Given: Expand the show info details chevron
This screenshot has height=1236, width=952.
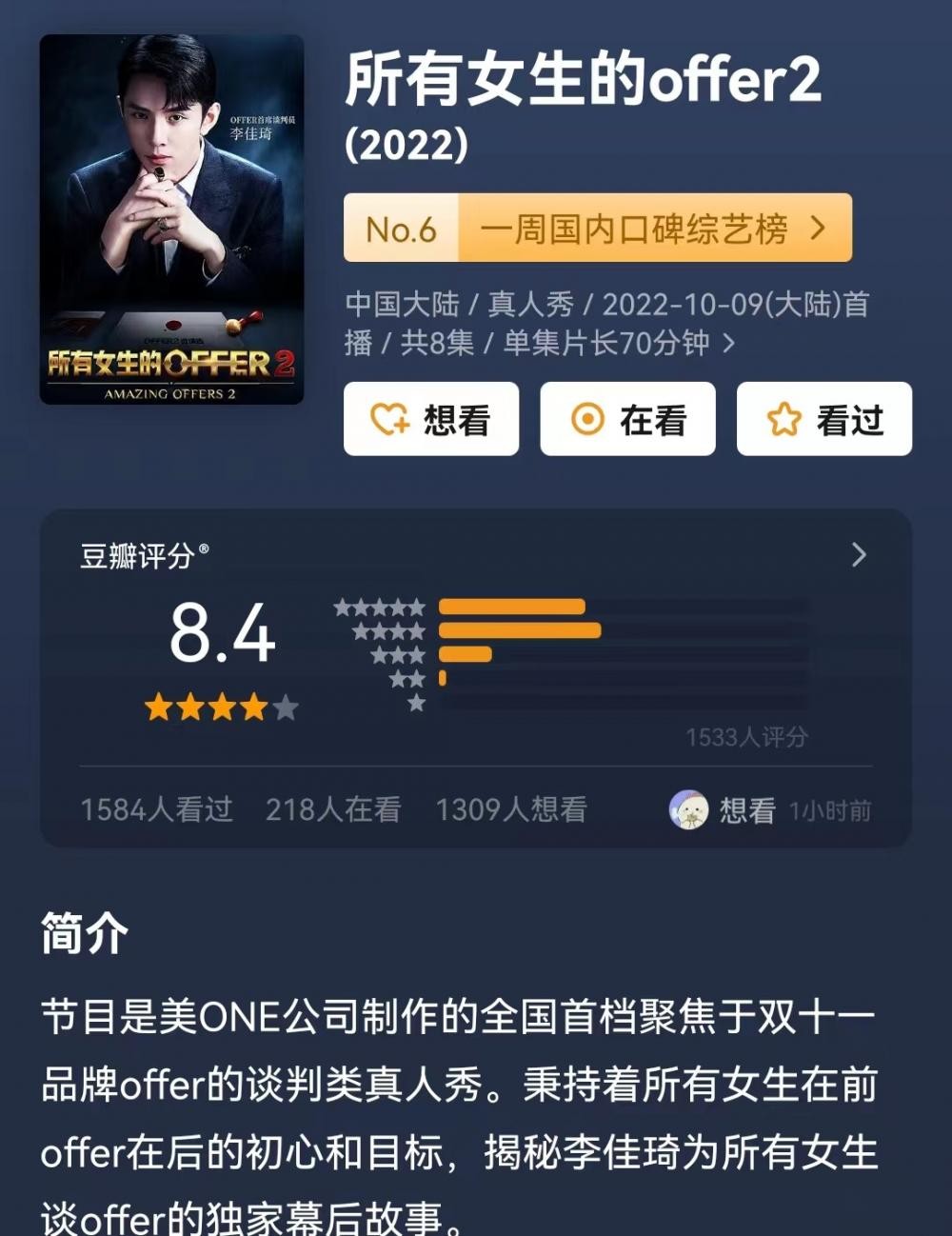Looking at the screenshot, I should (729, 343).
